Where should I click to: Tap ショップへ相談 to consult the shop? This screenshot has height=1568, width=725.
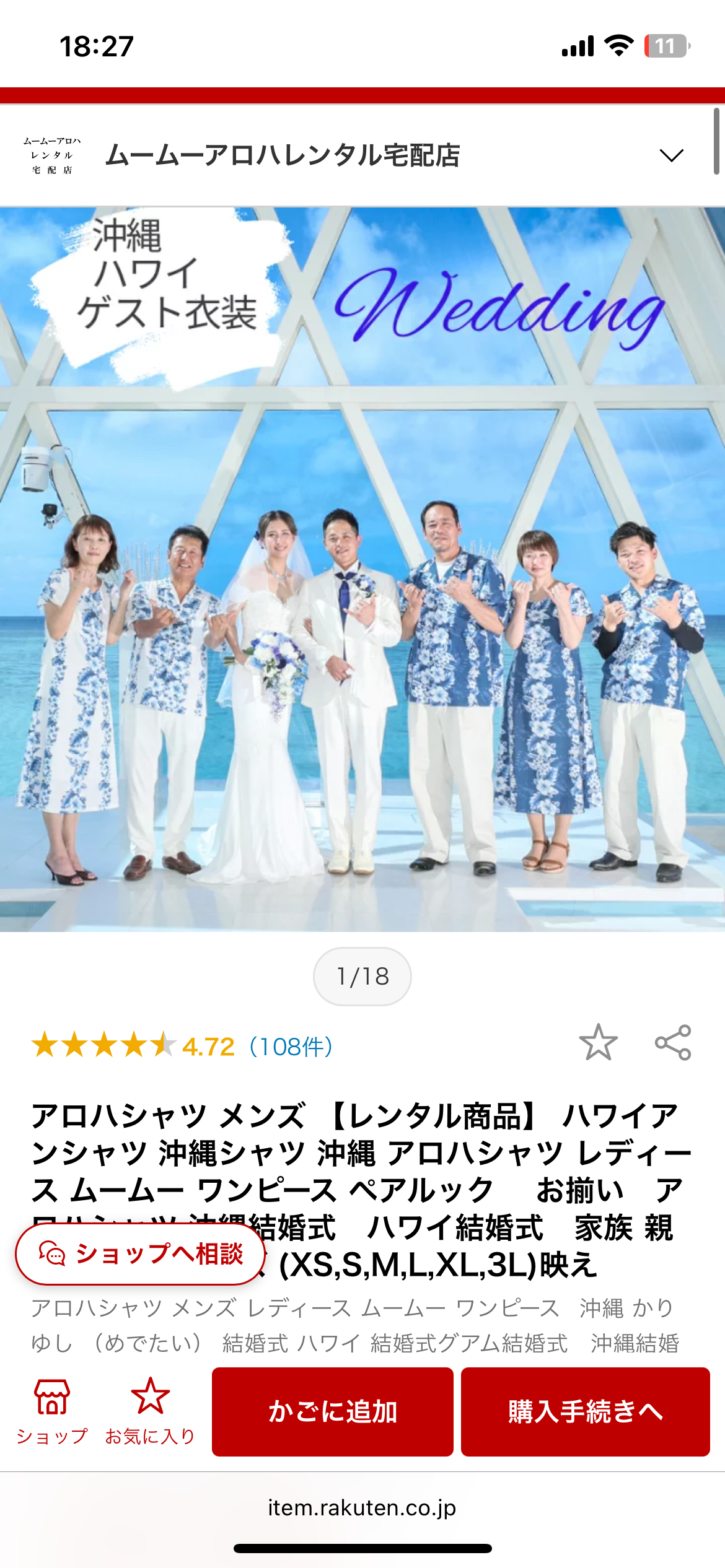141,1254
